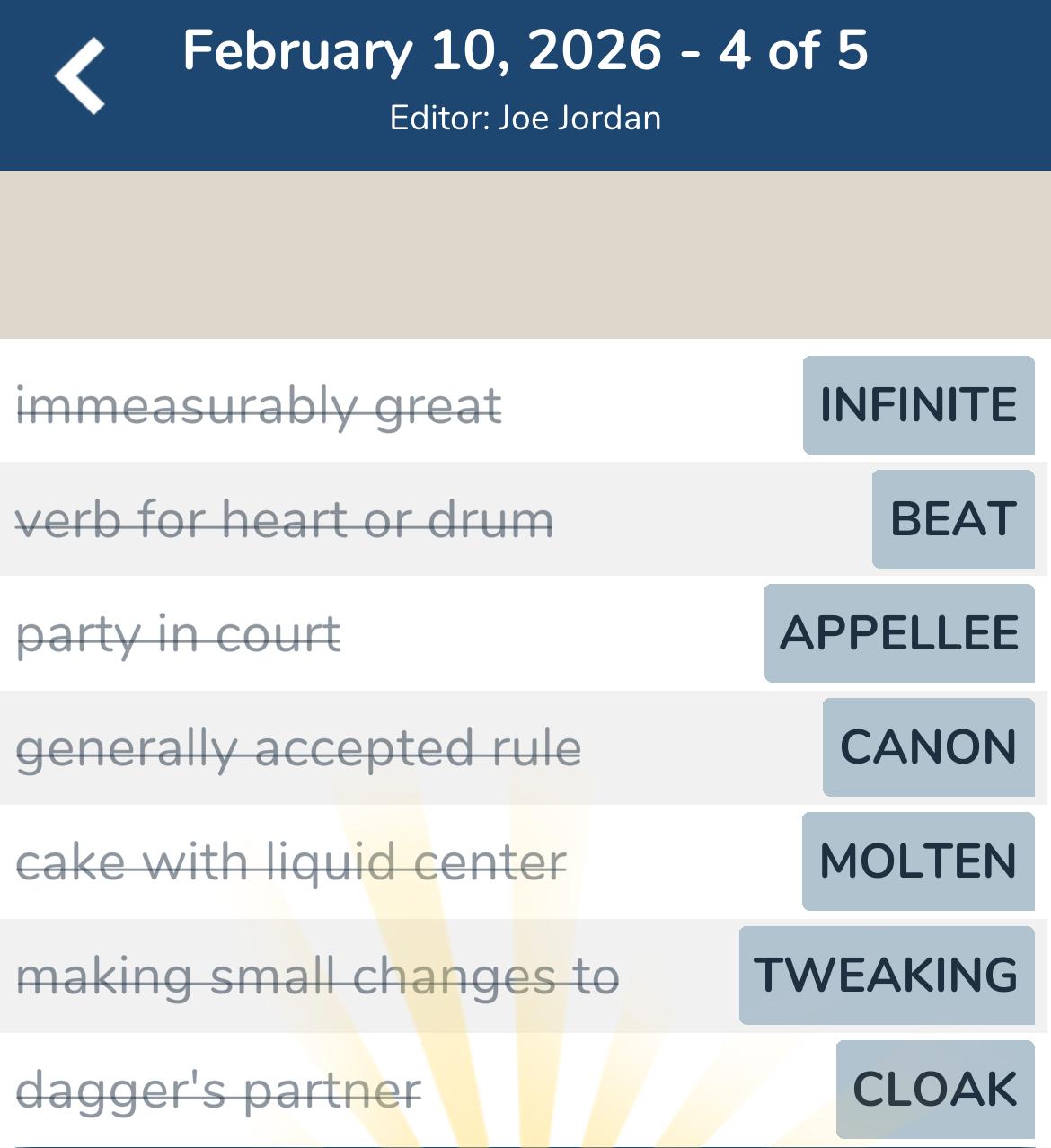
Task: Click the 'dagger's partner' clue
Action: pyautogui.click(x=218, y=1089)
